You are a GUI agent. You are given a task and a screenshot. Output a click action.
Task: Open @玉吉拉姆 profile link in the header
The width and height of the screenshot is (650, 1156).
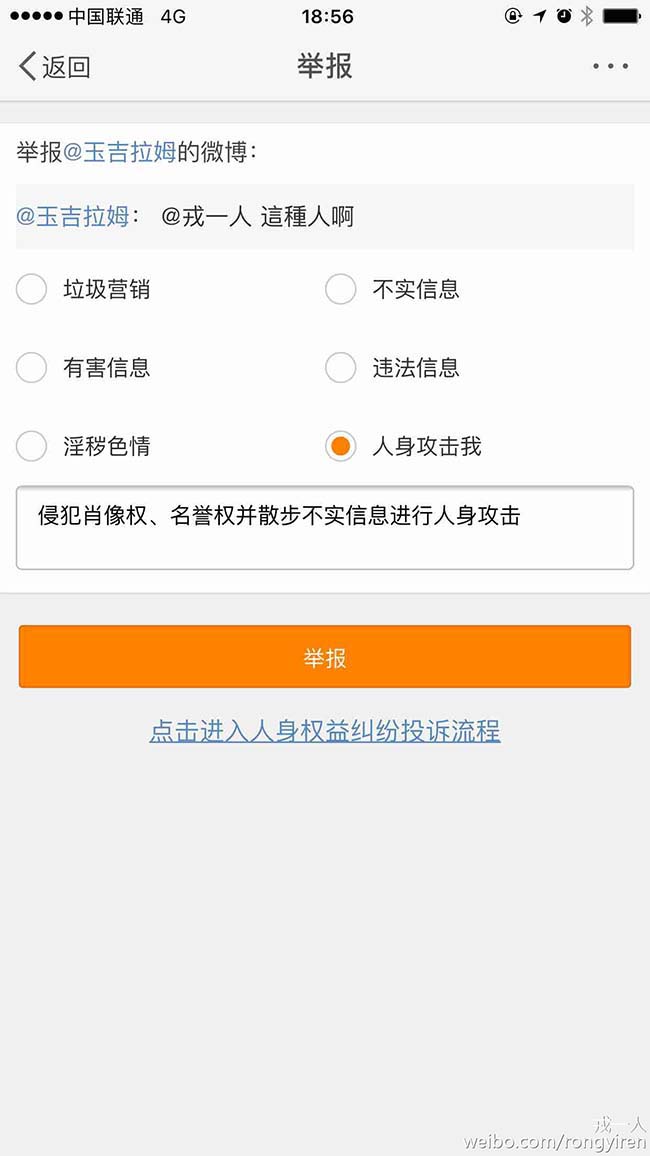pos(120,153)
